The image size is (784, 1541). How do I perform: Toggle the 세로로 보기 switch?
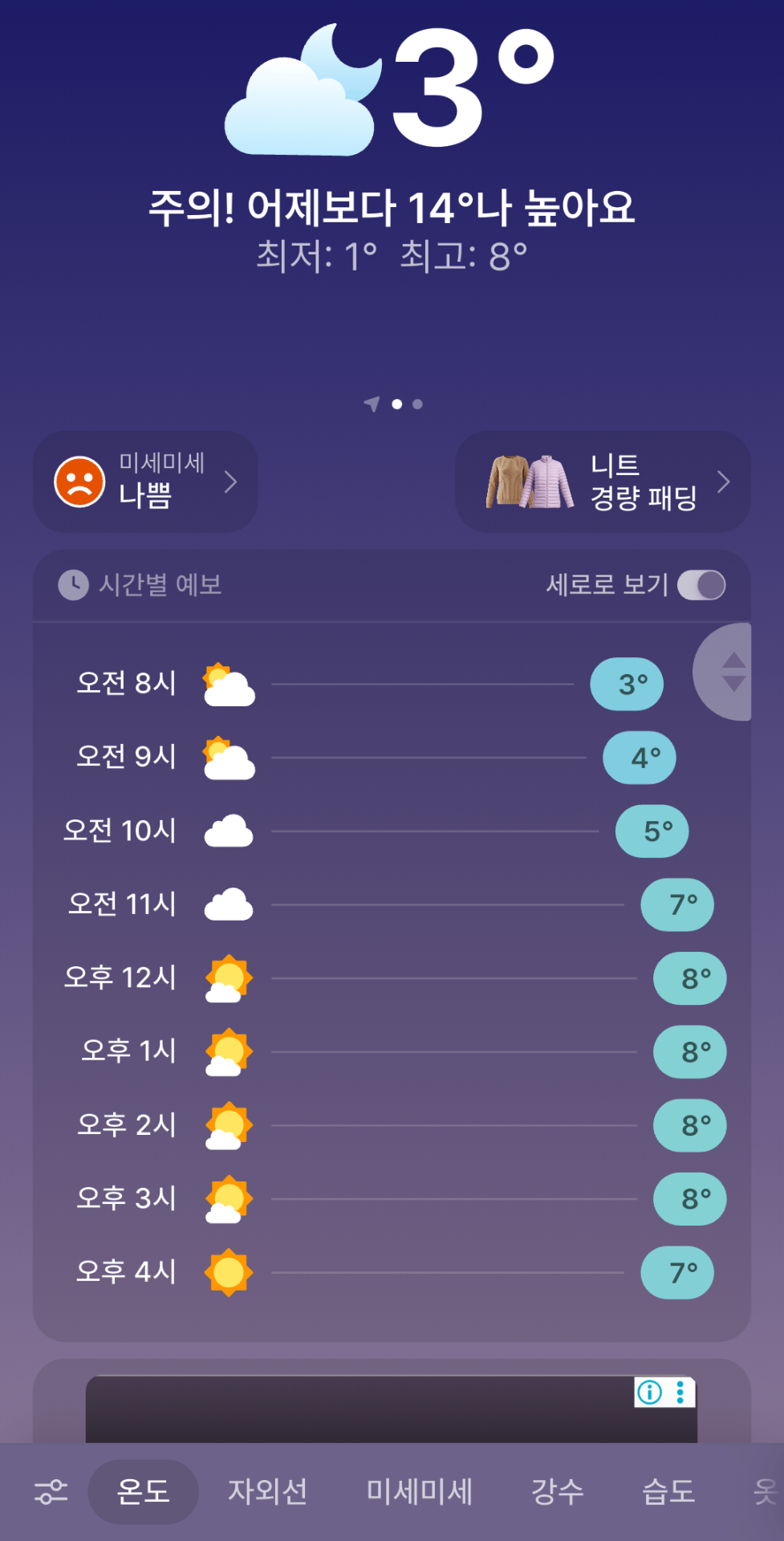click(701, 585)
